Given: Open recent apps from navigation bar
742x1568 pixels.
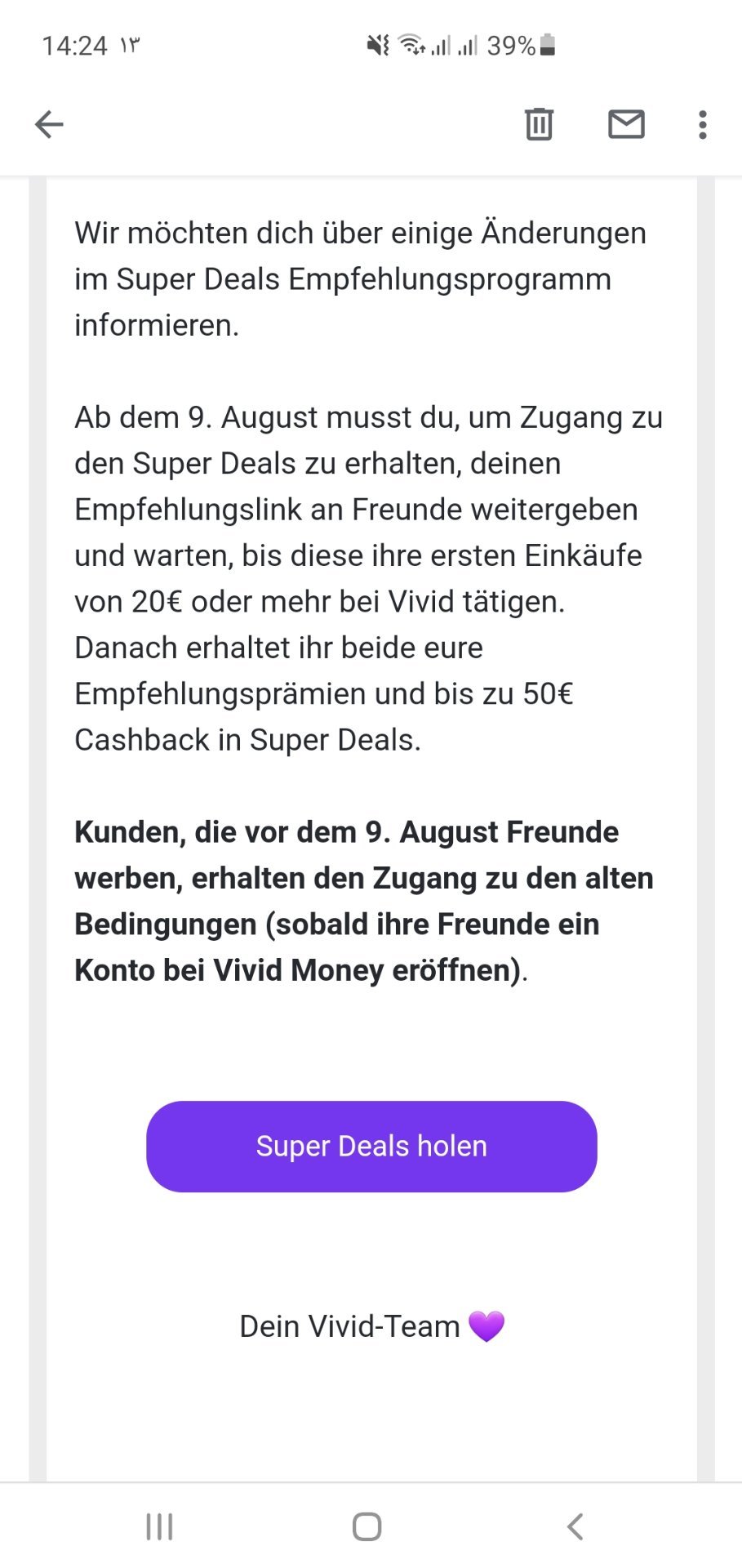Looking at the screenshot, I should click(159, 1526).
